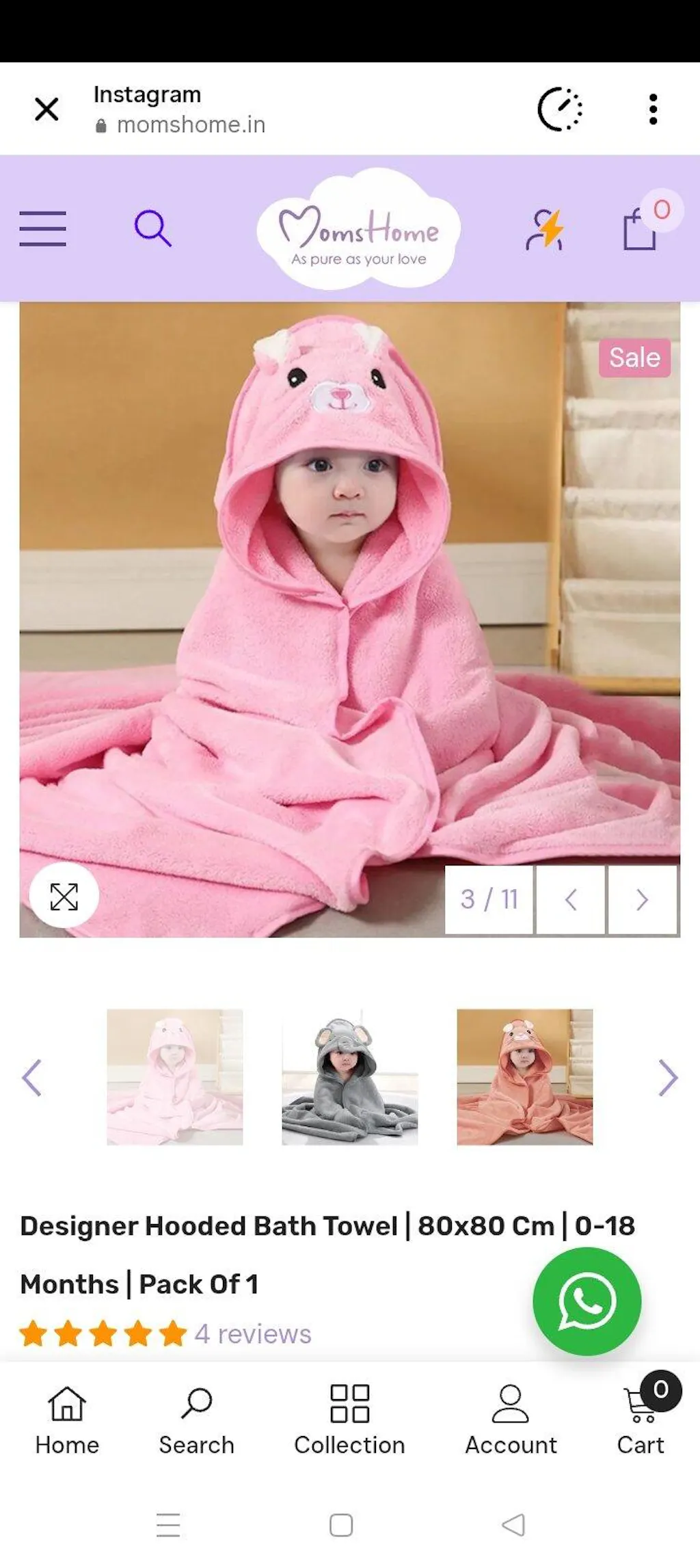
Task: Select the light pink towel thumbnail
Action: coord(175,1077)
